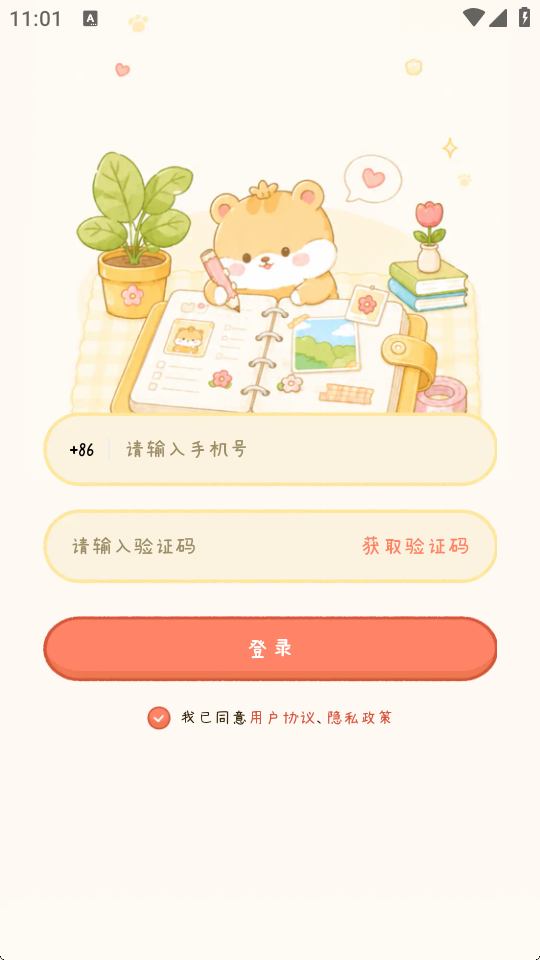This screenshot has height=960, width=540.
Task: Tap the 登录 login button
Action: [x=270, y=648]
